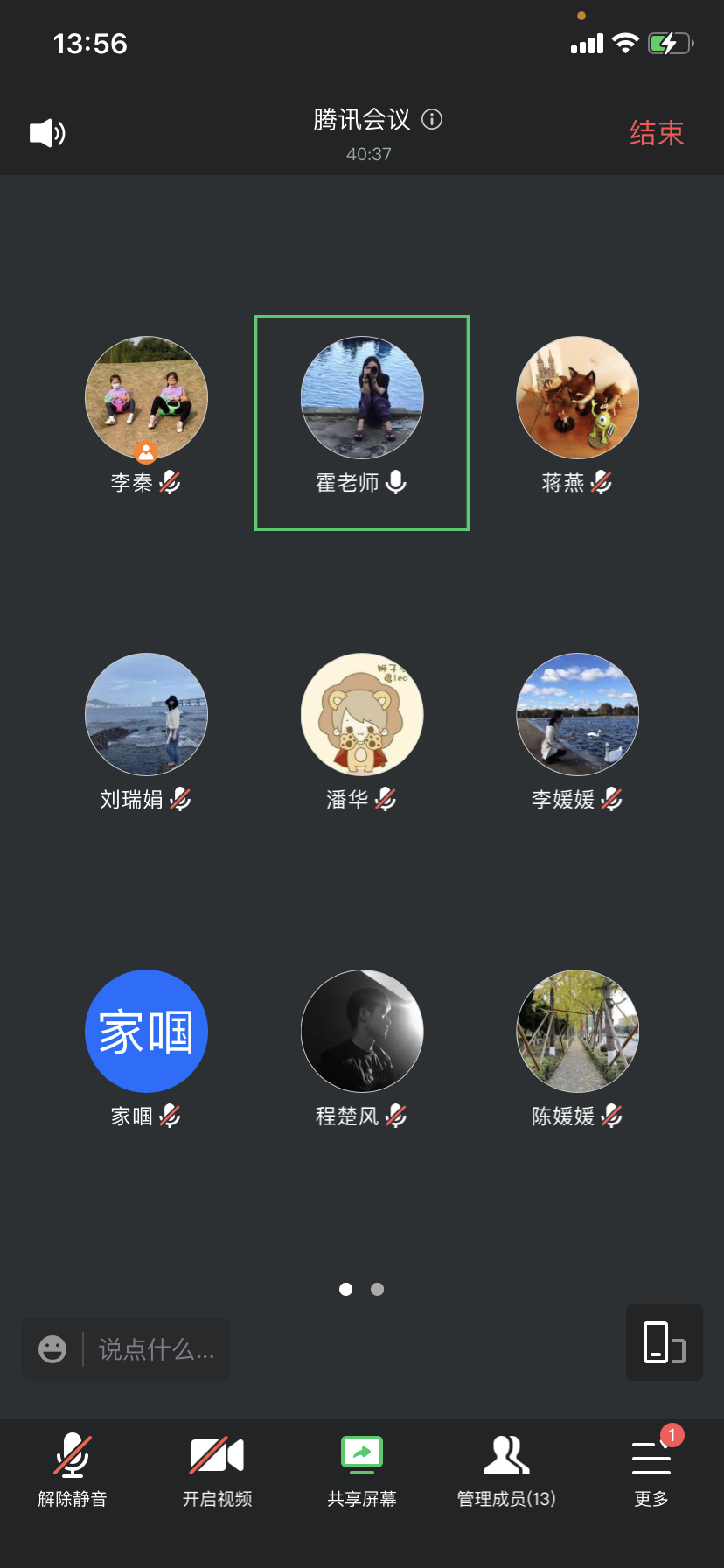The image size is (724, 1568).
Task: Open the emoji picker in chat bar
Action: pos(52,1349)
